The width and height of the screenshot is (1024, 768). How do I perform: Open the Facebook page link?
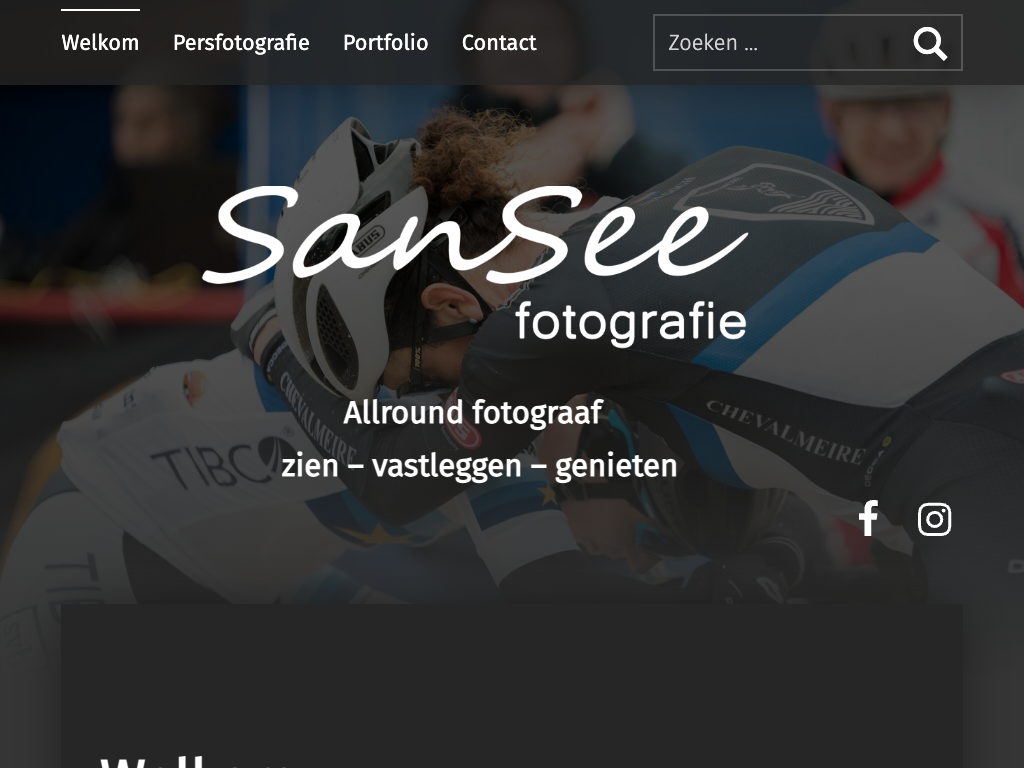(868, 519)
